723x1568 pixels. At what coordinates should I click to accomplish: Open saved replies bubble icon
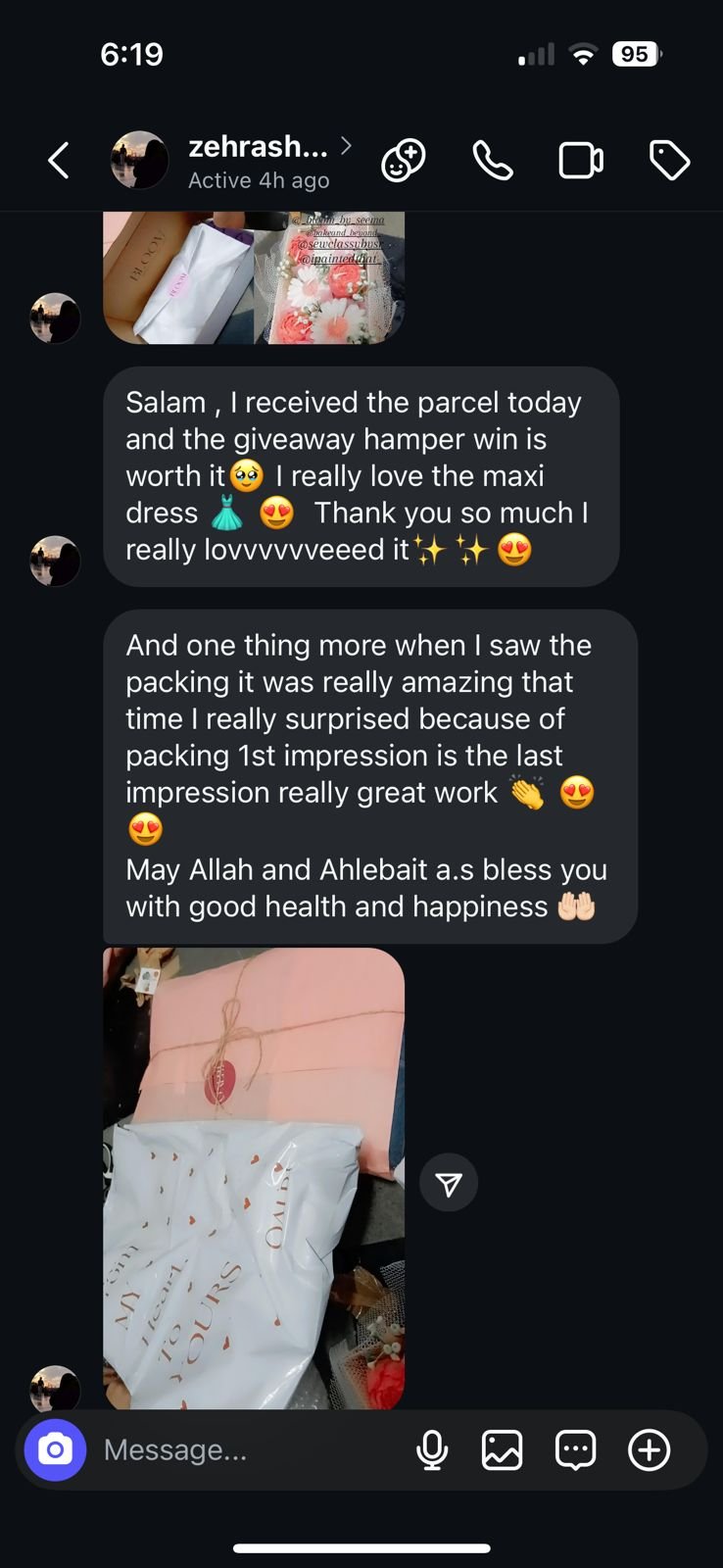575,1449
